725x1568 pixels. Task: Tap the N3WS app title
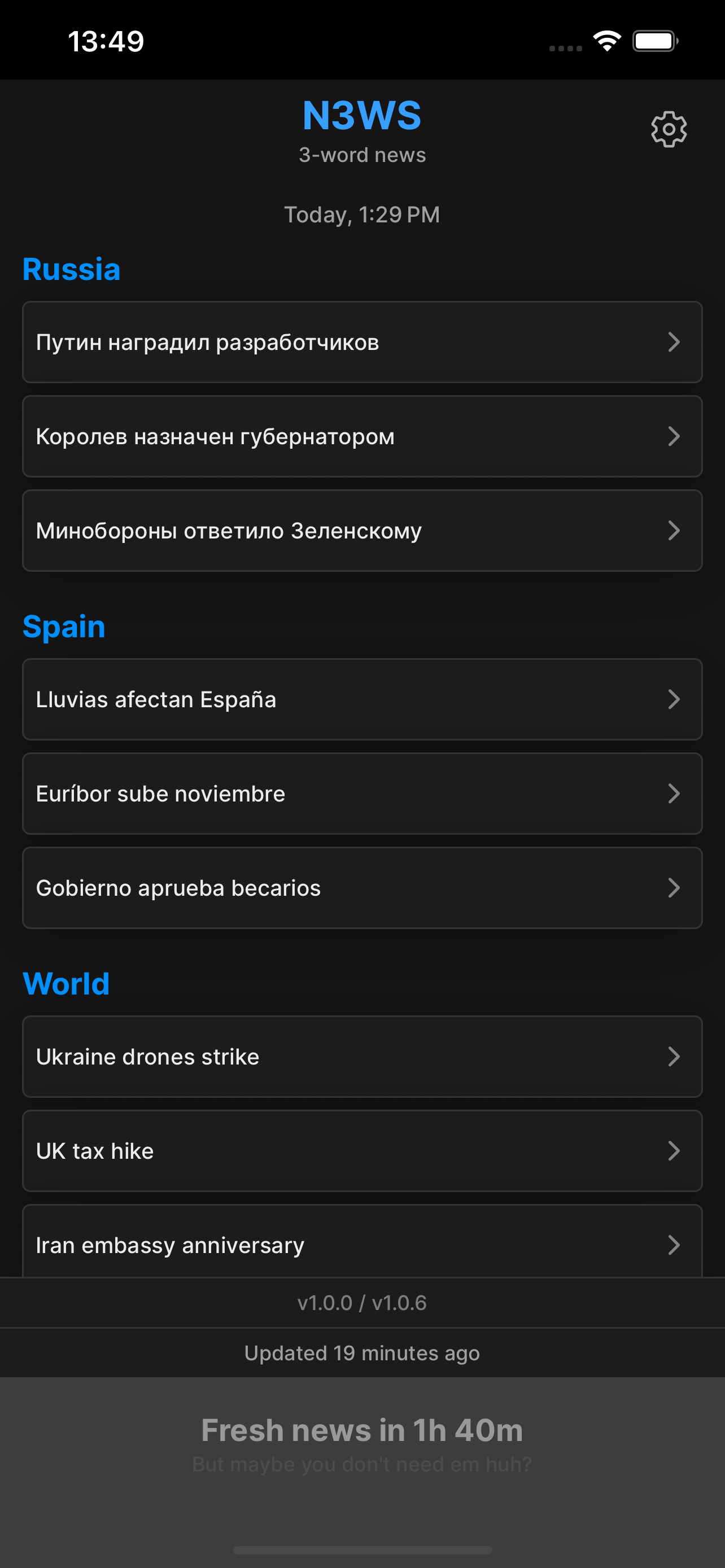click(x=361, y=116)
